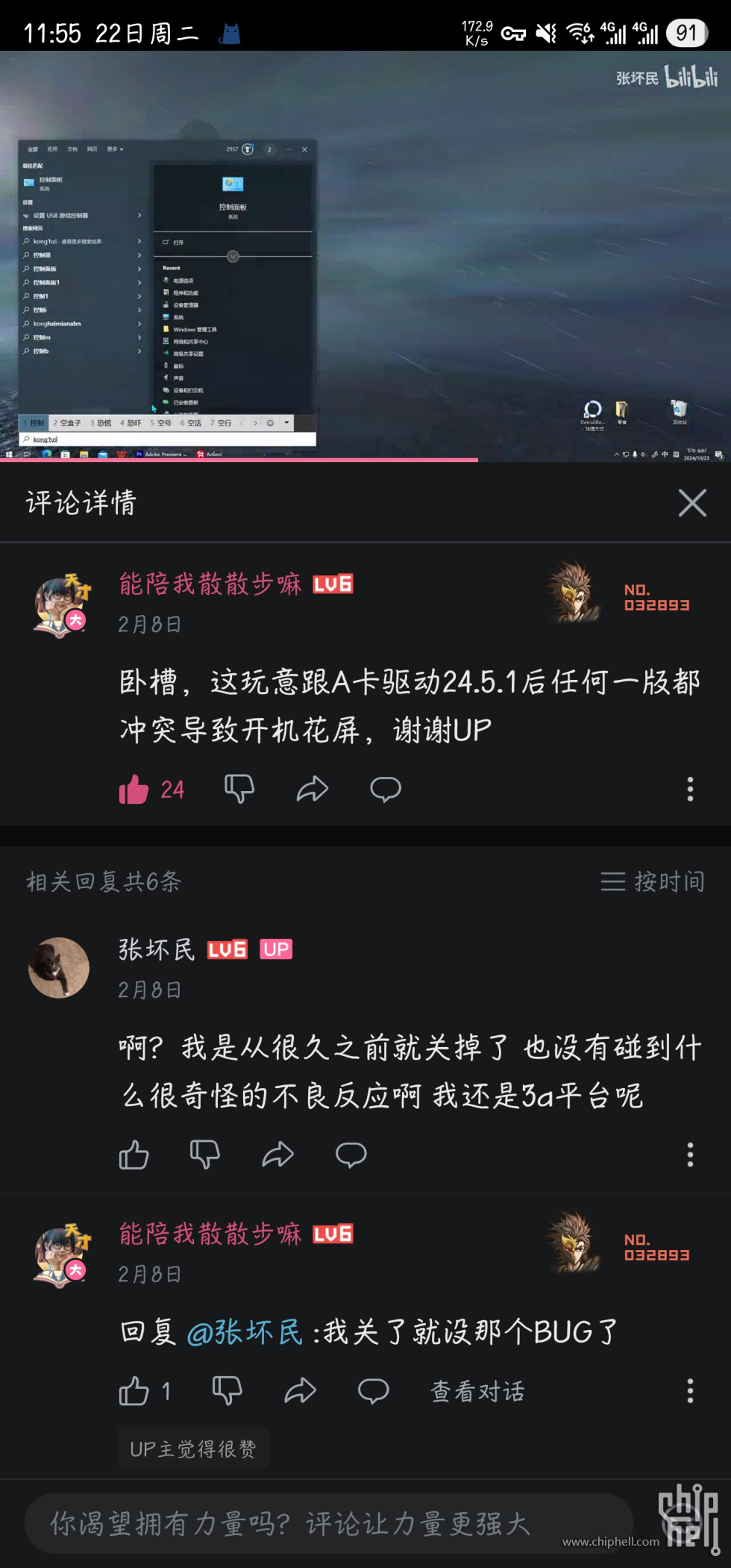Share the reply "我关了就没那个BUG了"

point(300,1391)
